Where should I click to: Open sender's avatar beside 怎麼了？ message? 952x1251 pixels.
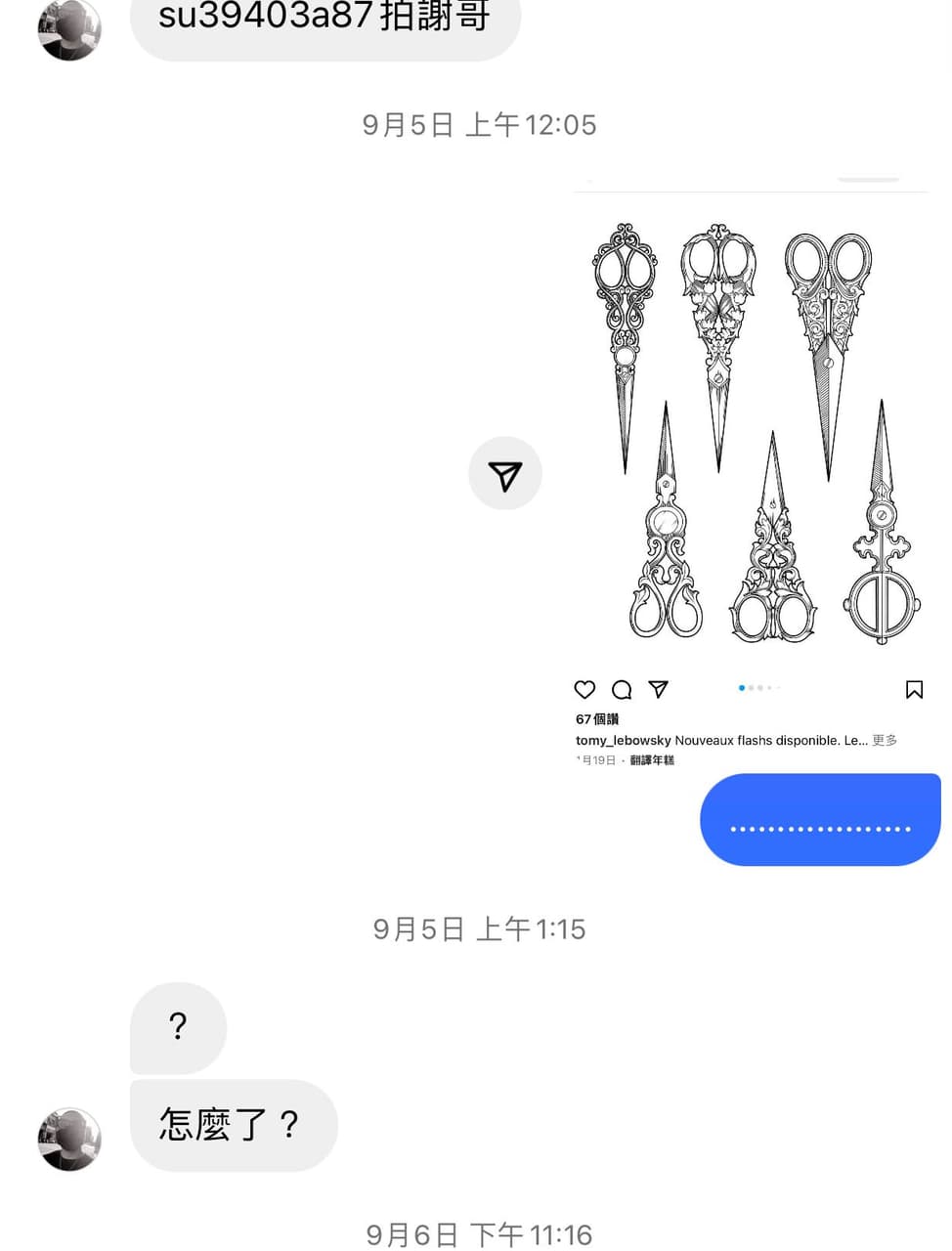point(68,1139)
